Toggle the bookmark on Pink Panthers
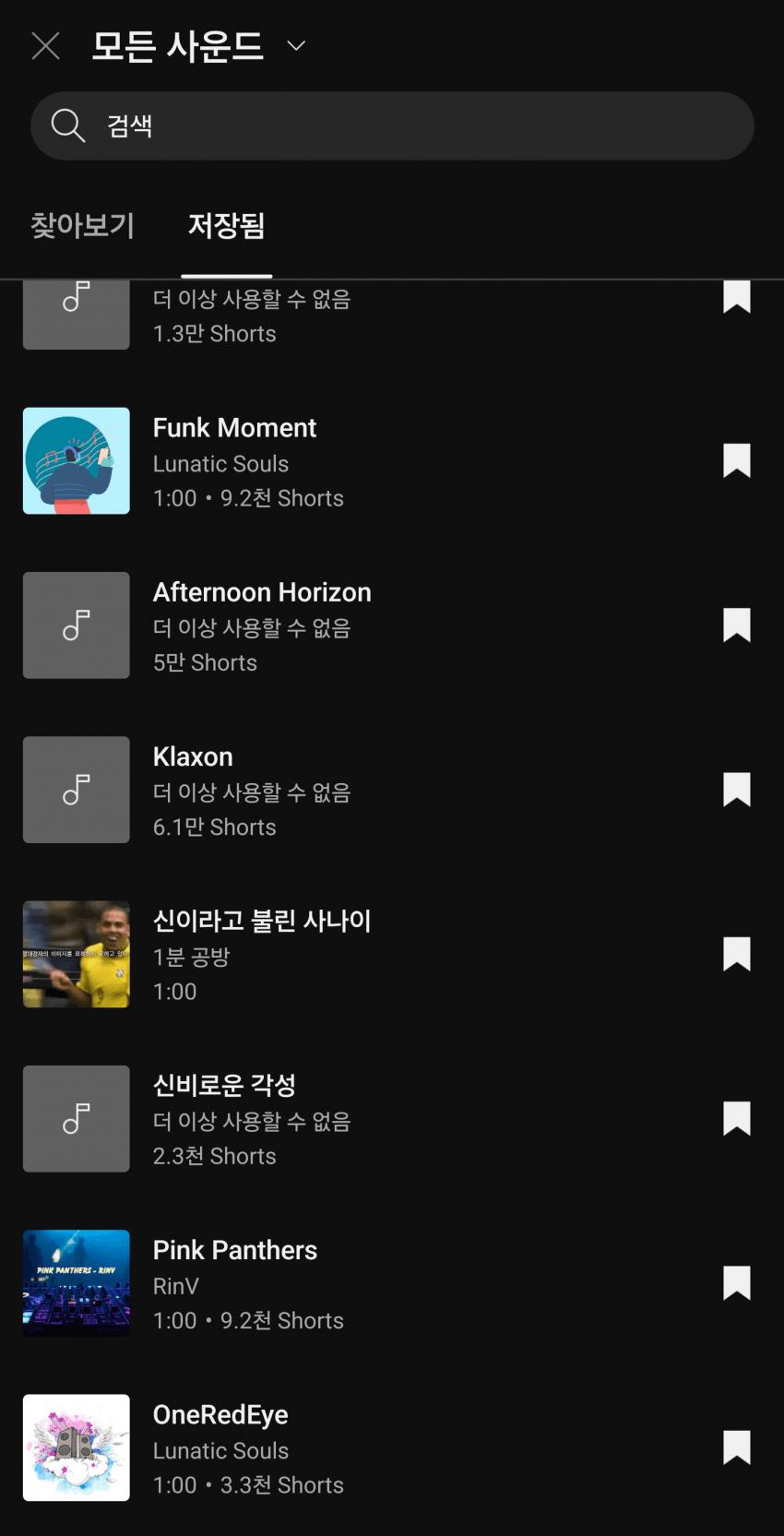Viewport: 784px width, 1536px height. [736, 1282]
